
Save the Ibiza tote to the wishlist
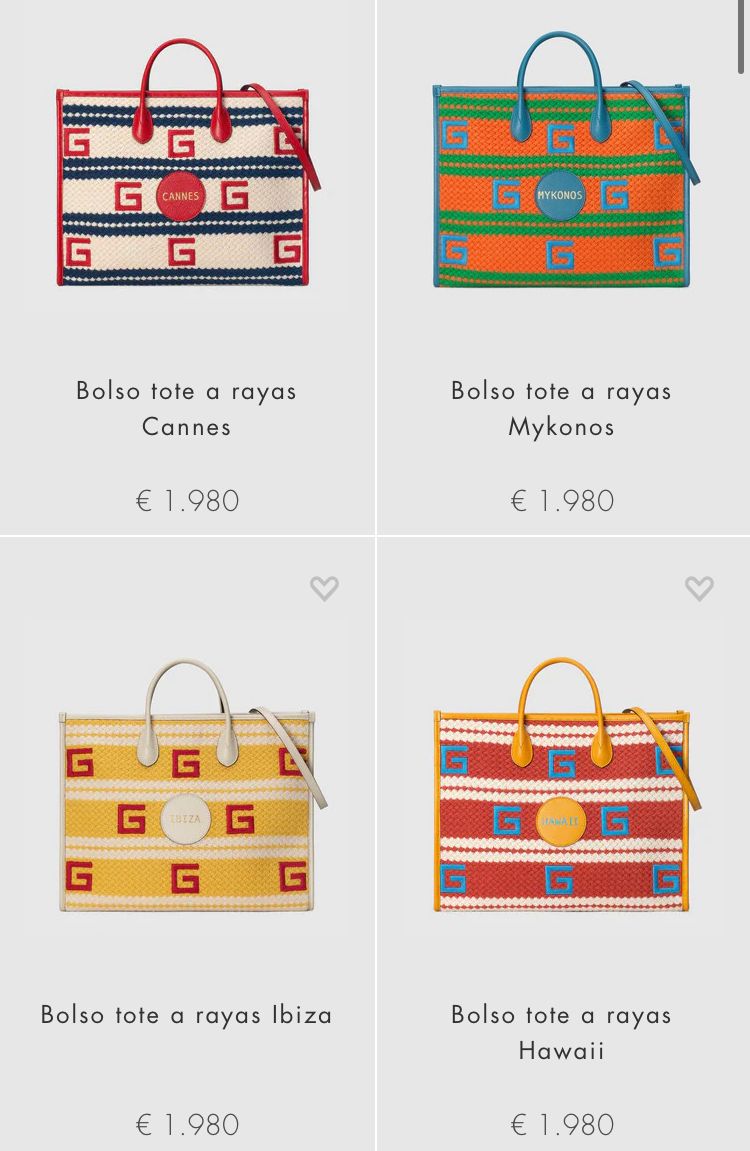click(x=324, y=588)
